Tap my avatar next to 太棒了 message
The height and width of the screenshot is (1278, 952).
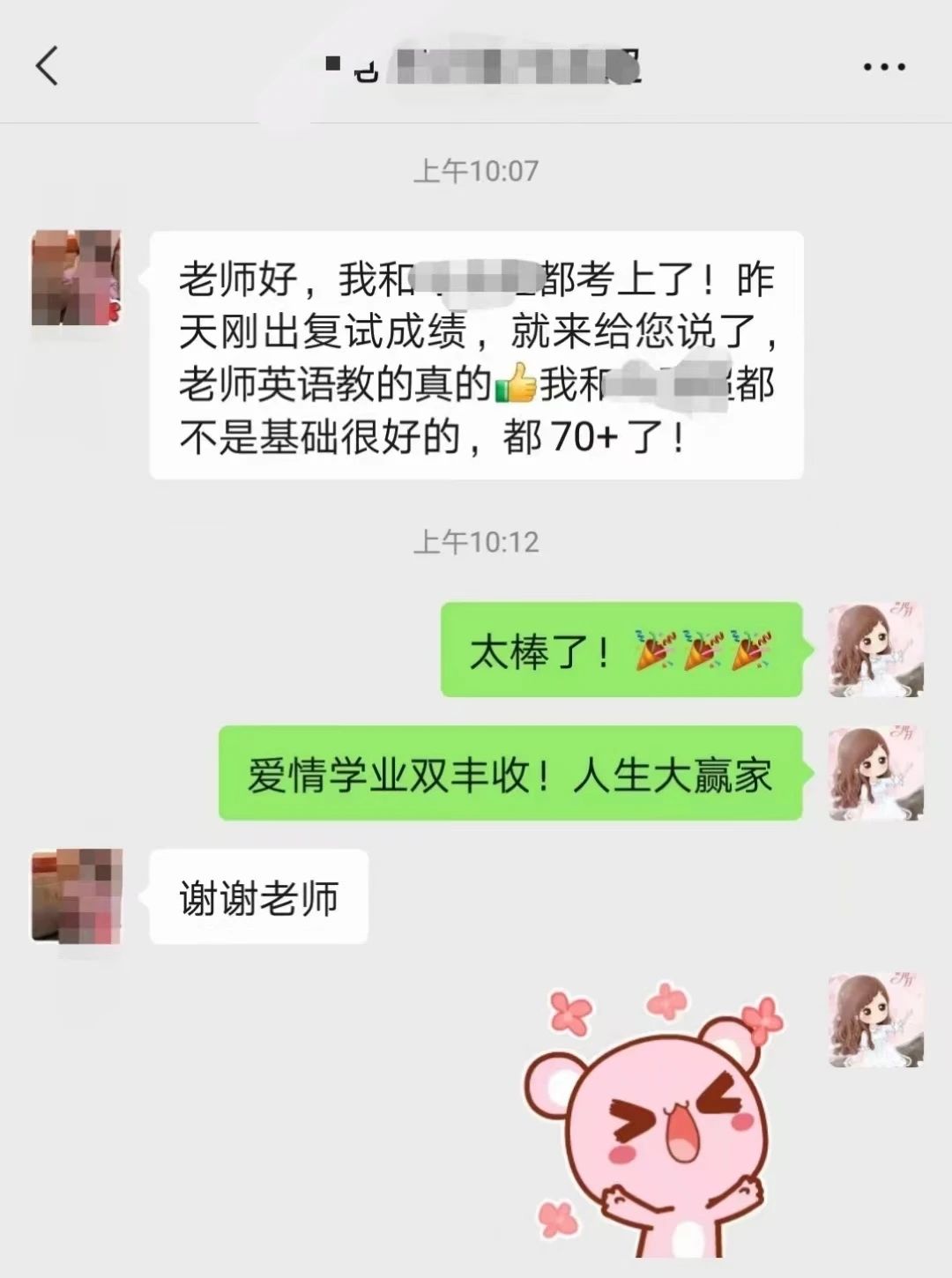tap(874, 650)
